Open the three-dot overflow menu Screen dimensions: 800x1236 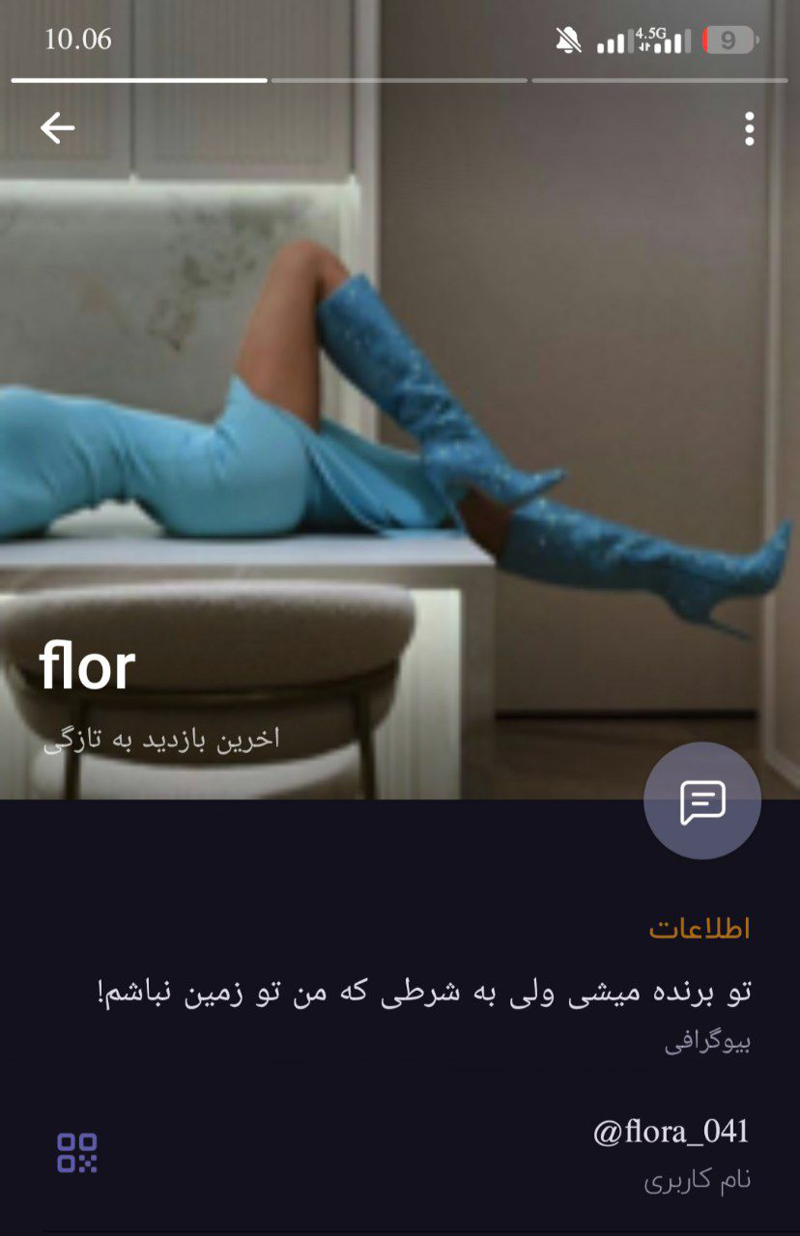pyautogui.click(x=749, y=129)
